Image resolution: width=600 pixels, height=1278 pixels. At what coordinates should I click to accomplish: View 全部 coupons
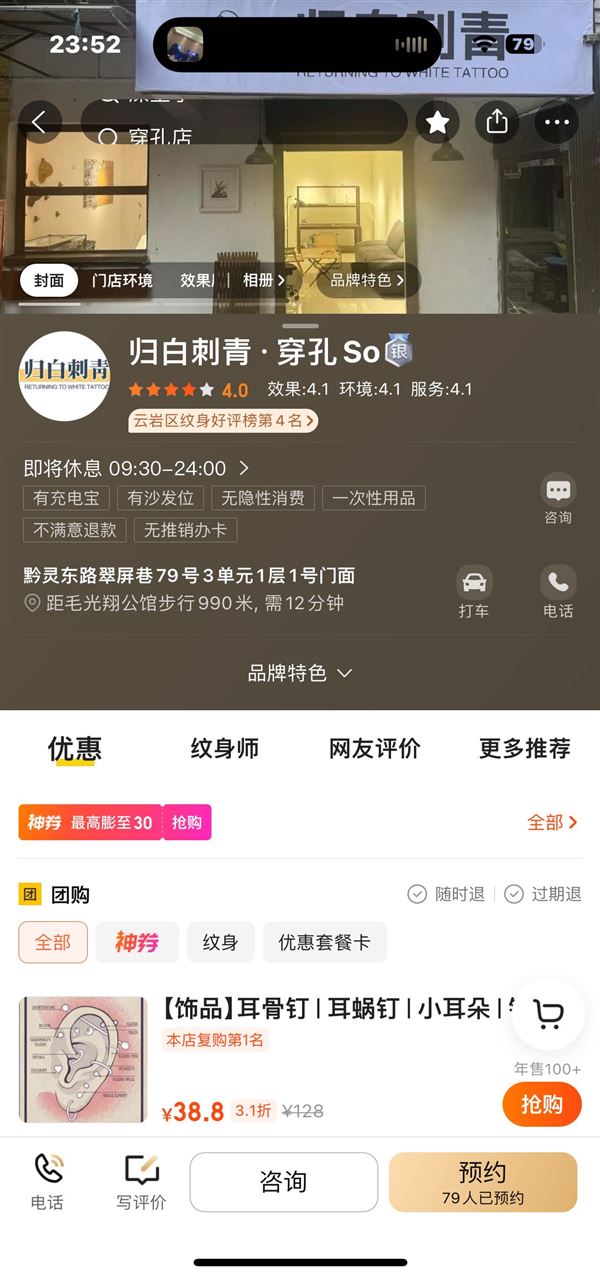pos(553,822)
